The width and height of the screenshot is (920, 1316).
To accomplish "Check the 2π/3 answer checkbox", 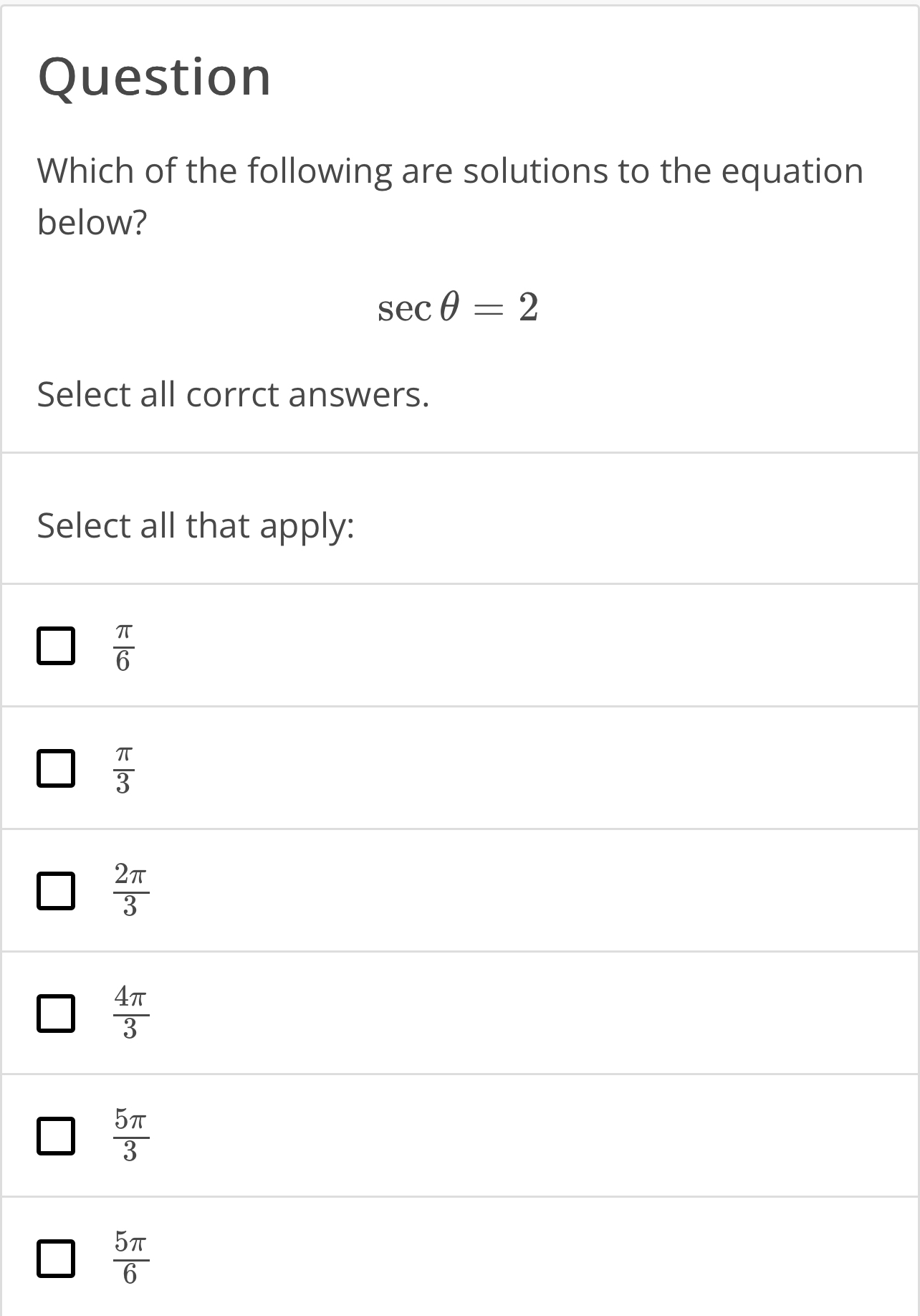I will click(56, 891).
